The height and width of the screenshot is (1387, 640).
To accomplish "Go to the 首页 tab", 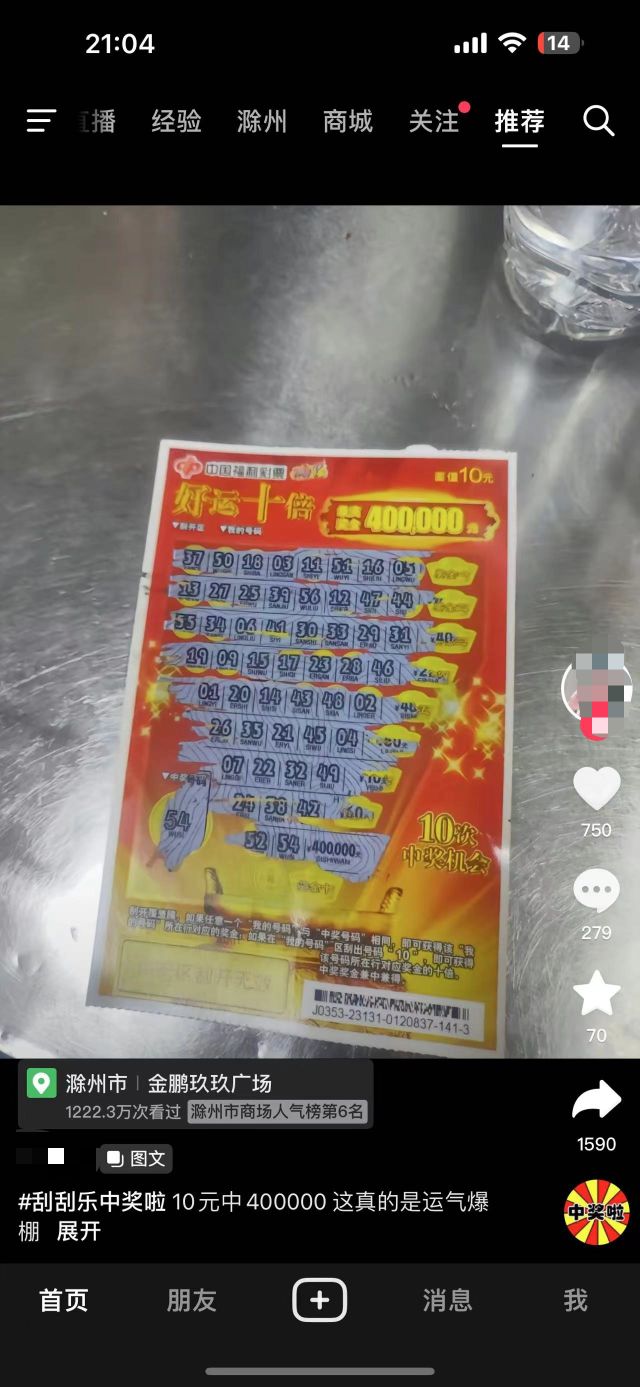I will point(64,1300).
